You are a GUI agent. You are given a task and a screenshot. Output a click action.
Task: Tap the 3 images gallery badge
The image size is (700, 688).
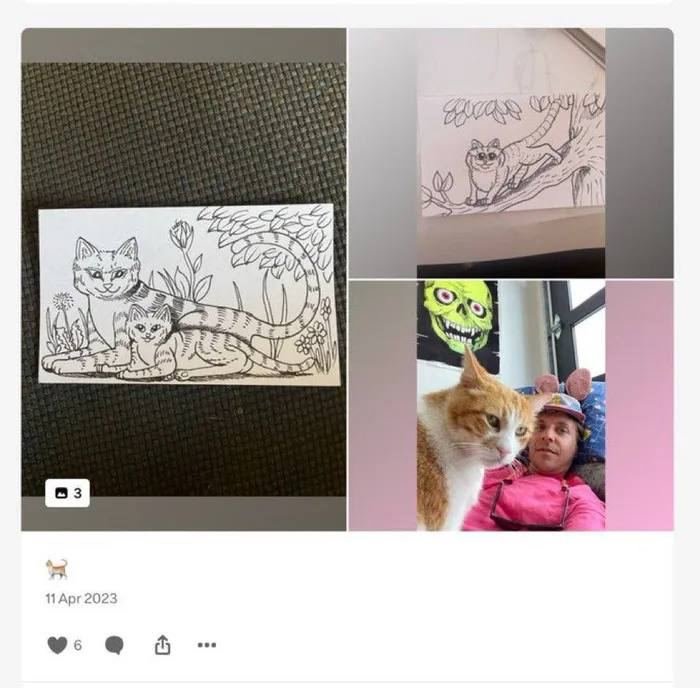click(x=67, y=493)
